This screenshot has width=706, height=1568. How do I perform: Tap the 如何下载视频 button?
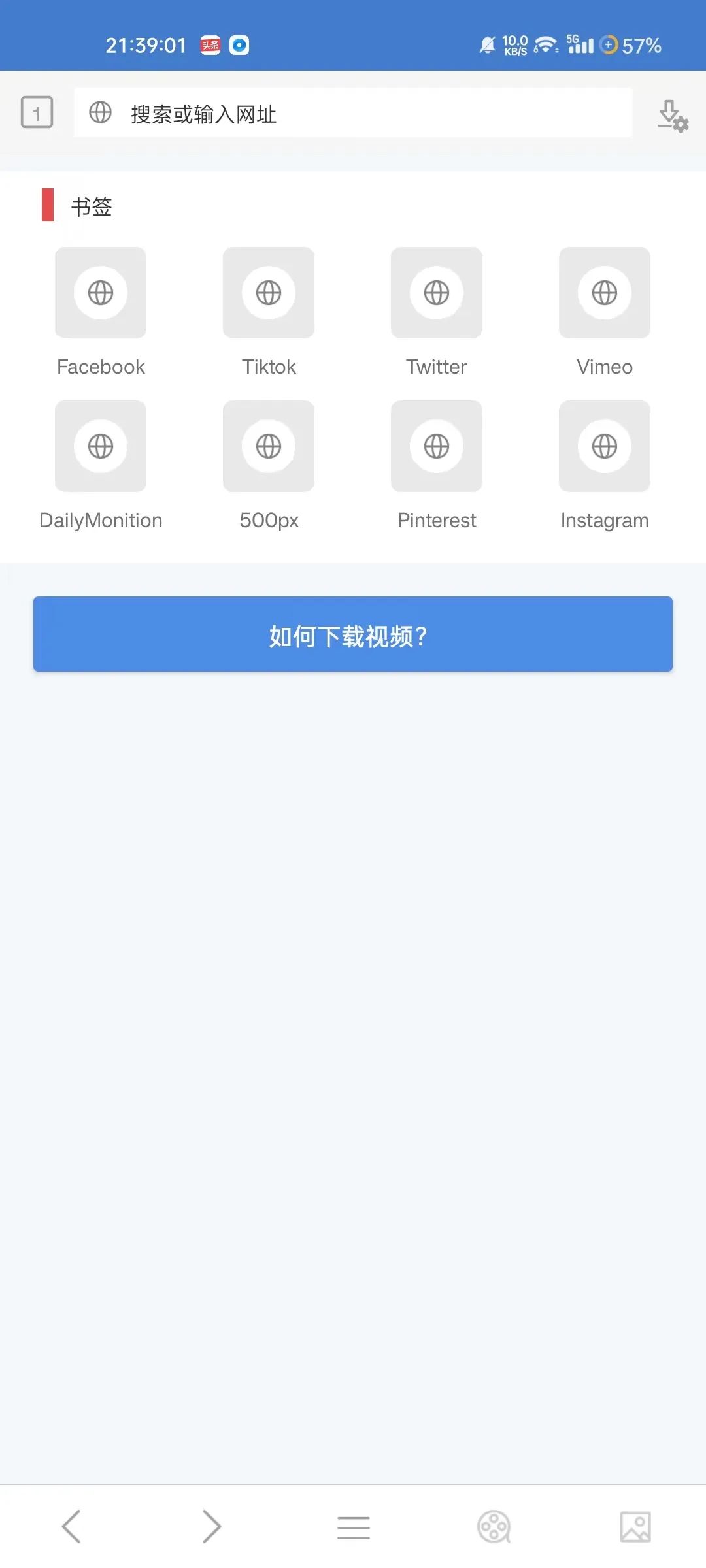pos(353,634)
